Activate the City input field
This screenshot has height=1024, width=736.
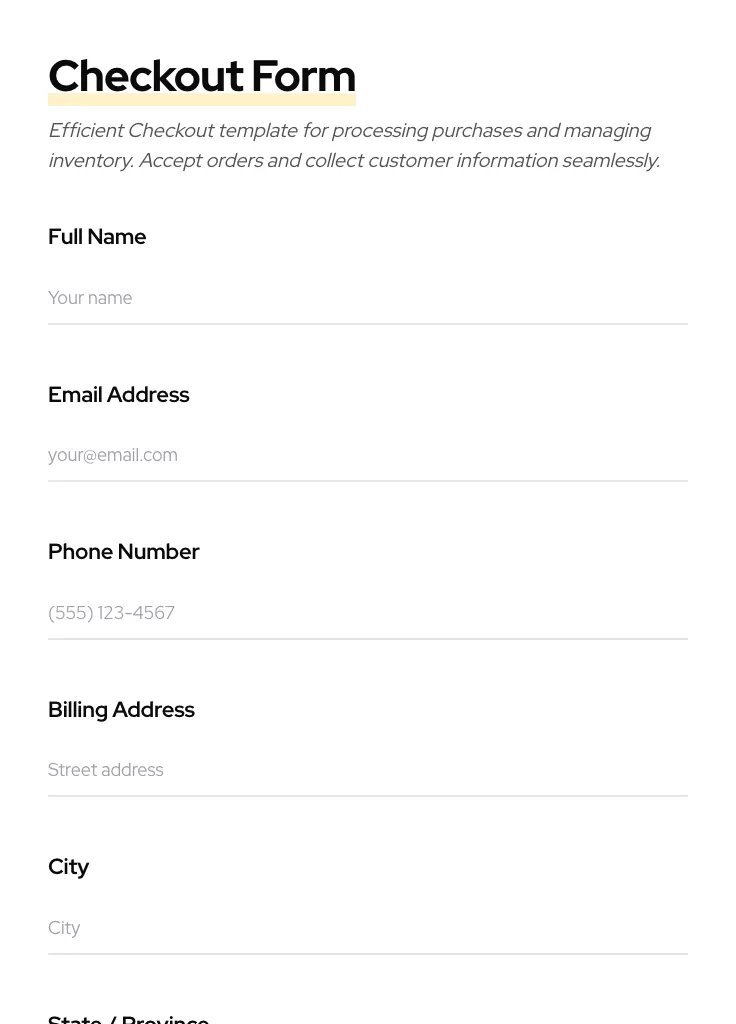point(367,928)
